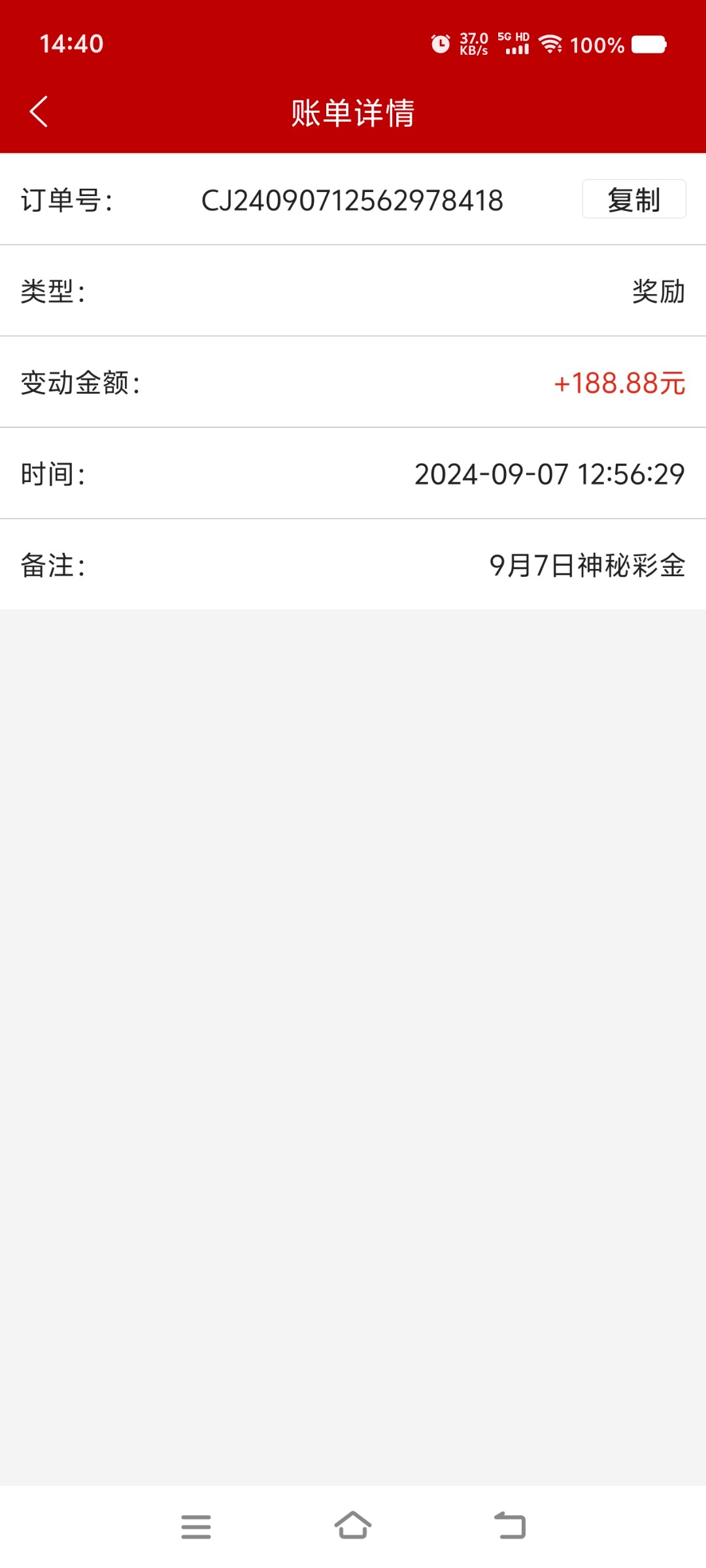Go to the system home screen

353,1526
